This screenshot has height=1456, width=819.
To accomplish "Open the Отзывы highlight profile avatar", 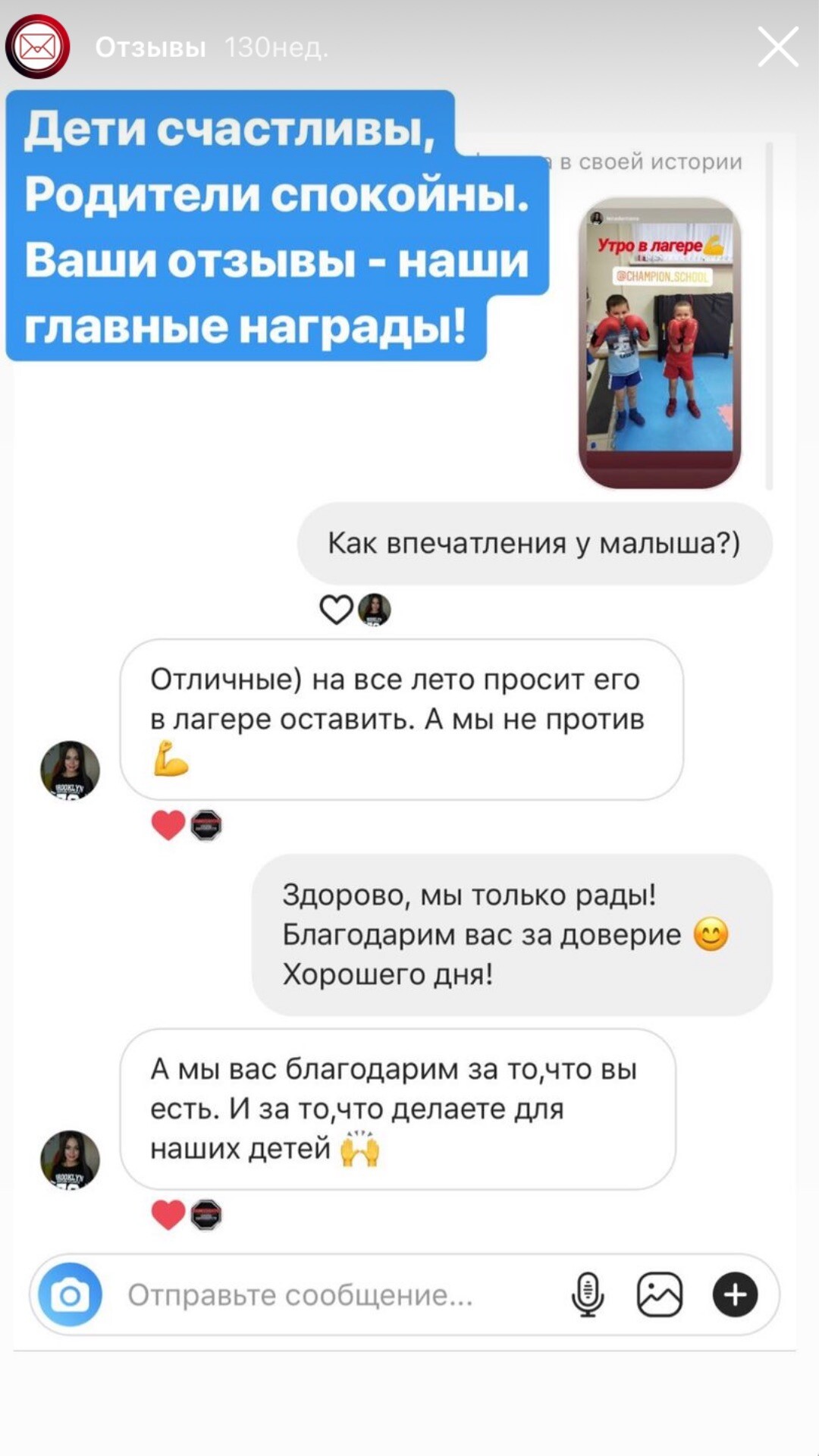I will (38, 47).
